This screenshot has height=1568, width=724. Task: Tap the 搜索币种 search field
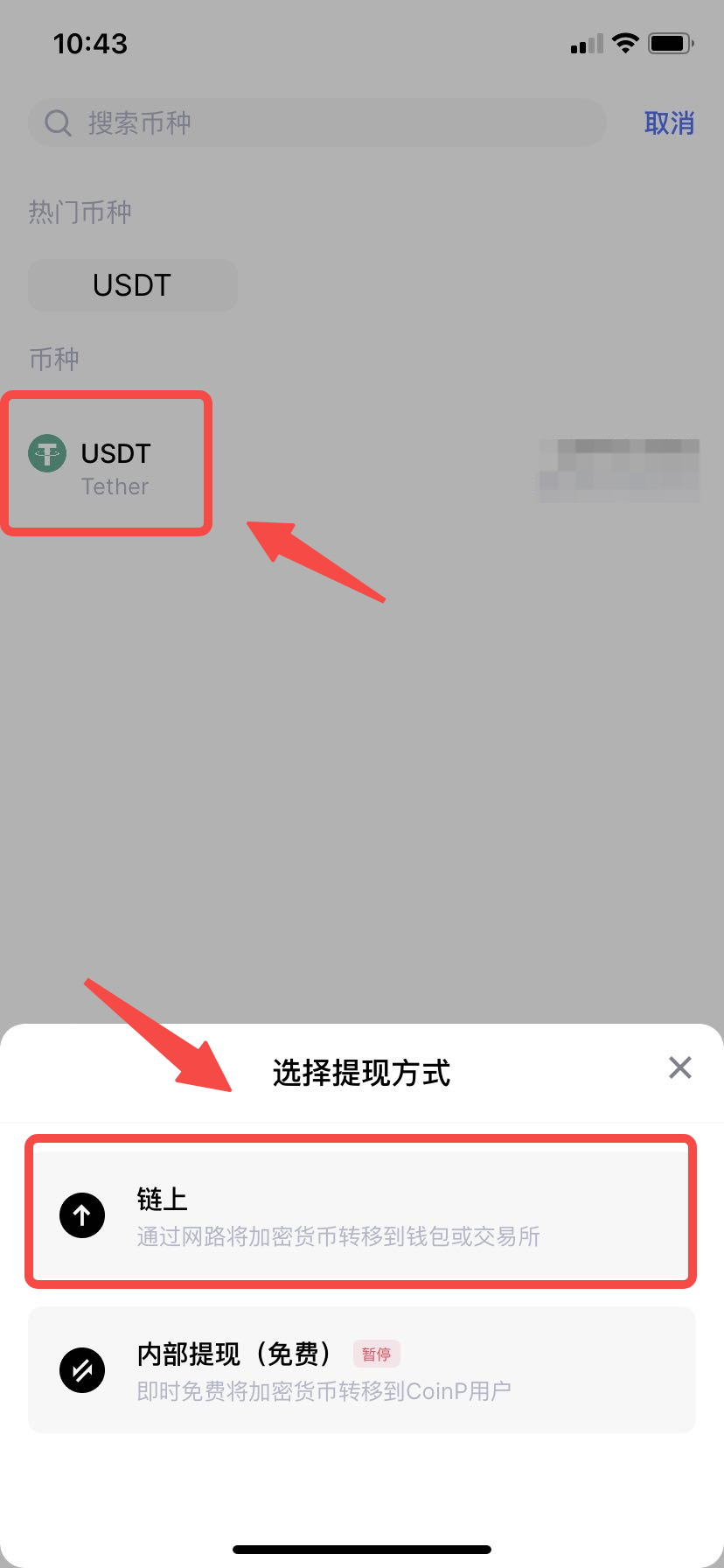[x=317, y=122]
